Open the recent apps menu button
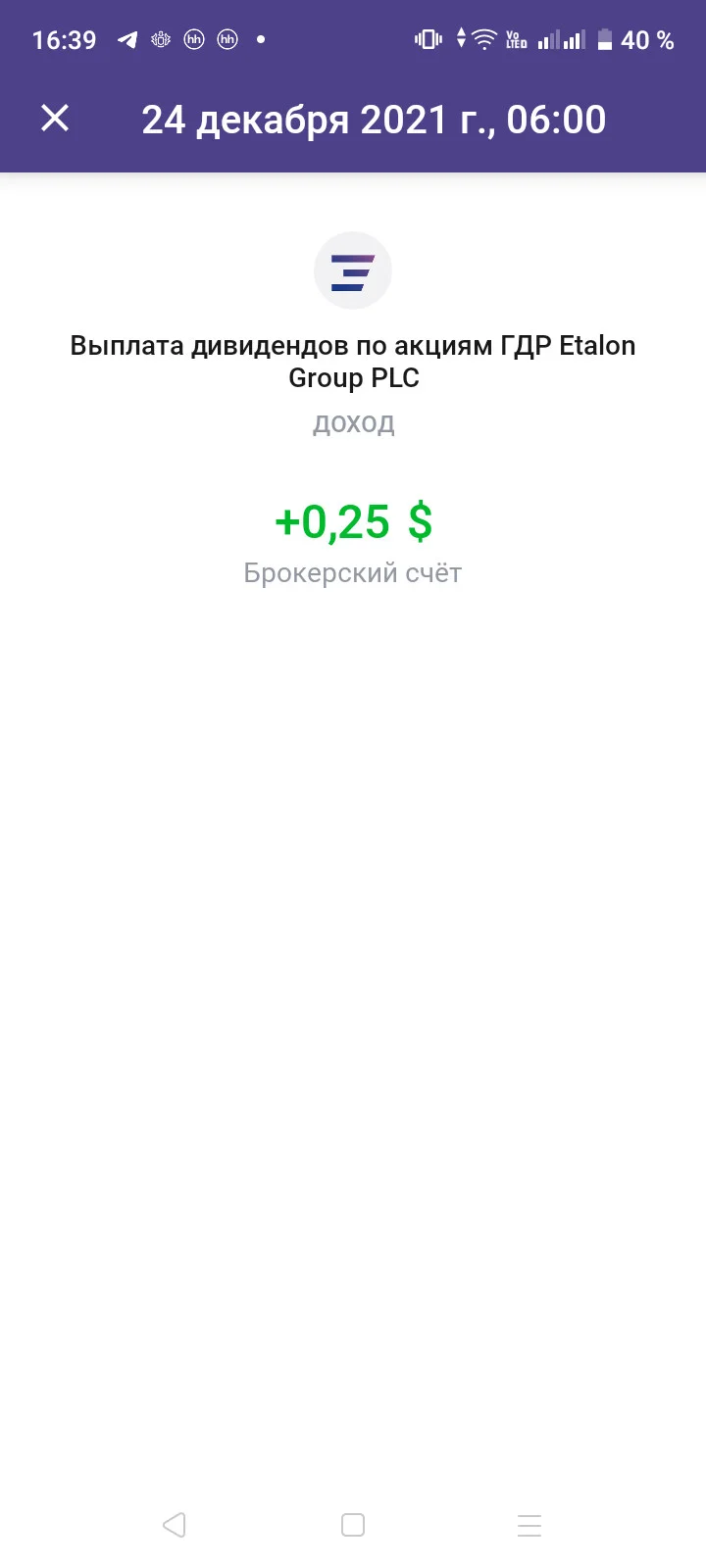 click(529, 1525)
